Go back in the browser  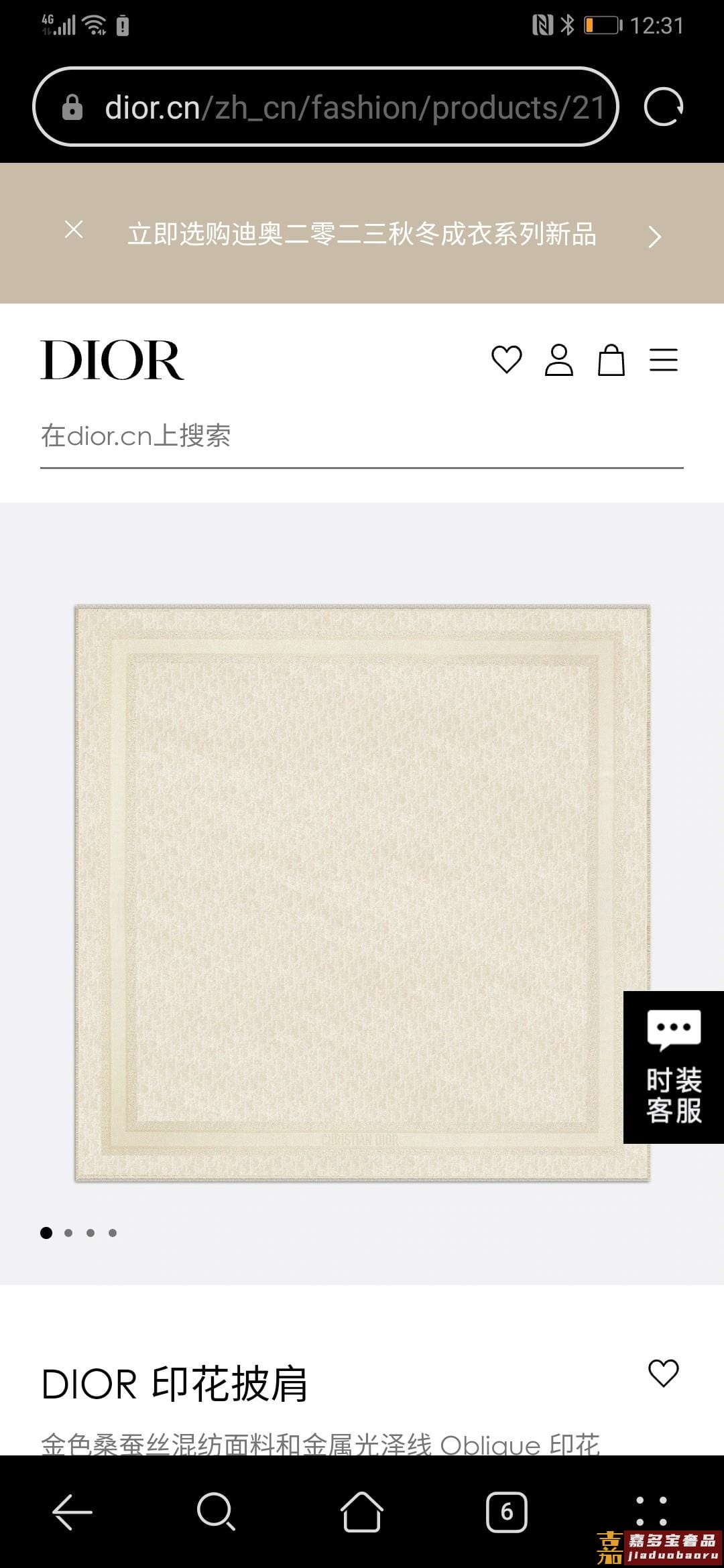[x=72, y=1512]
